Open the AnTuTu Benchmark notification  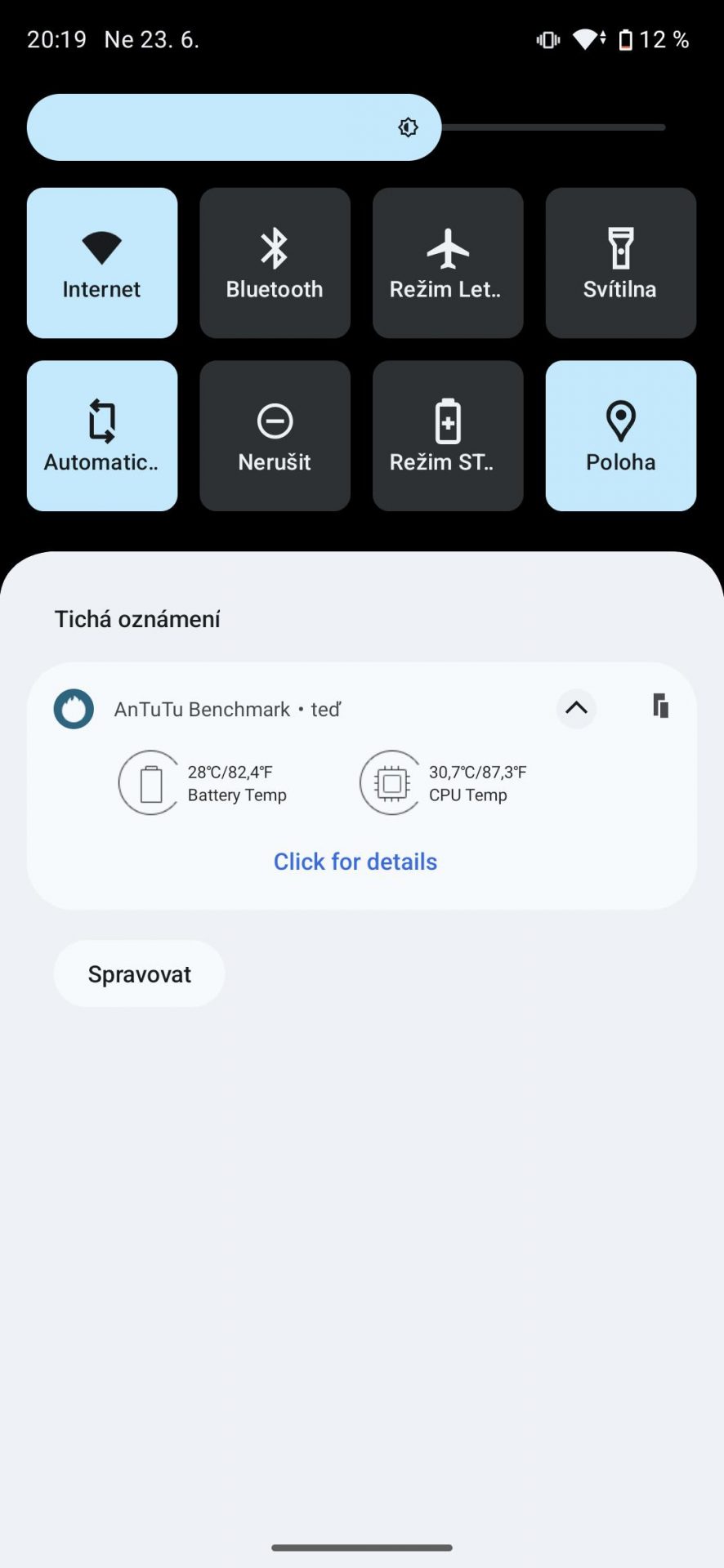coord(362,786)
